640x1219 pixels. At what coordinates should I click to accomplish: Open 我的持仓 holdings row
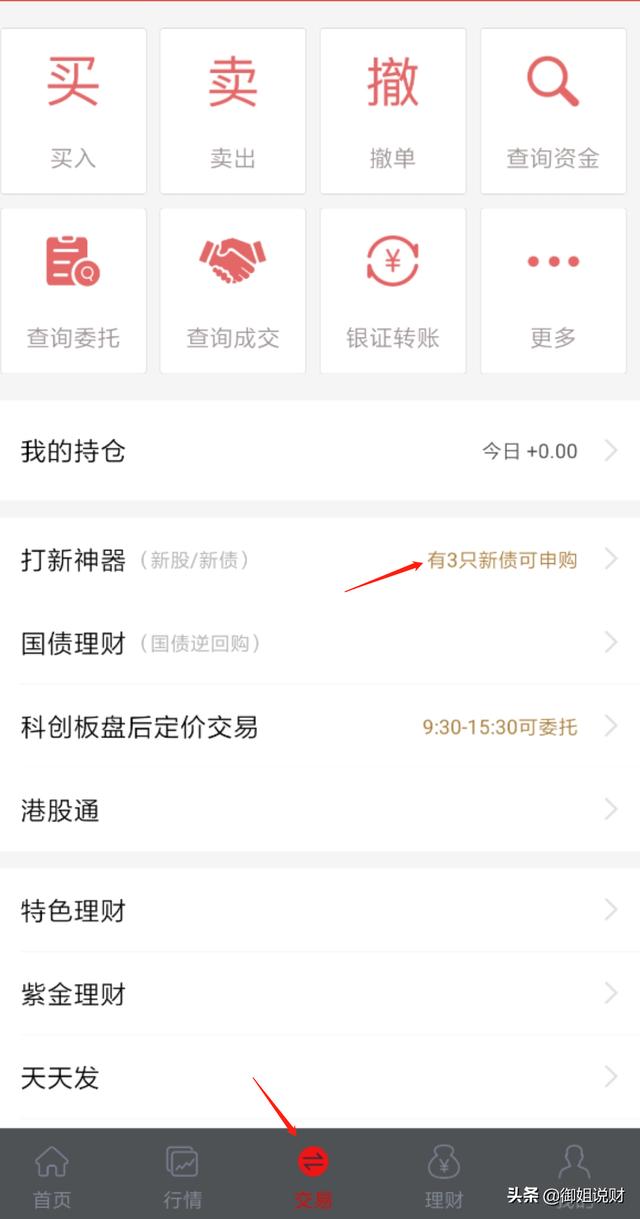coord(320,451)
